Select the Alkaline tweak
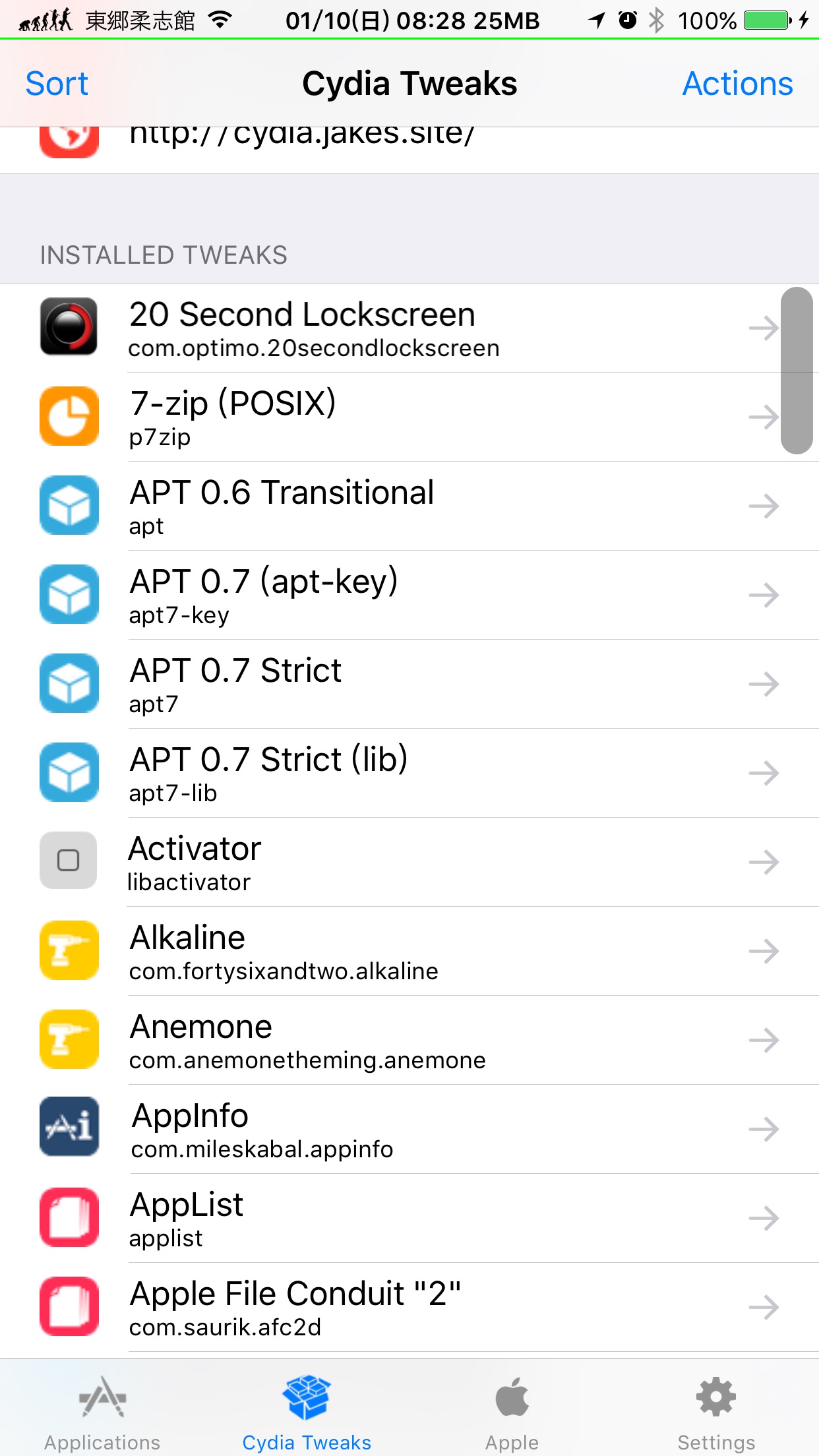The width and height of the screenshot is (819, 1456). coord(409,952)
